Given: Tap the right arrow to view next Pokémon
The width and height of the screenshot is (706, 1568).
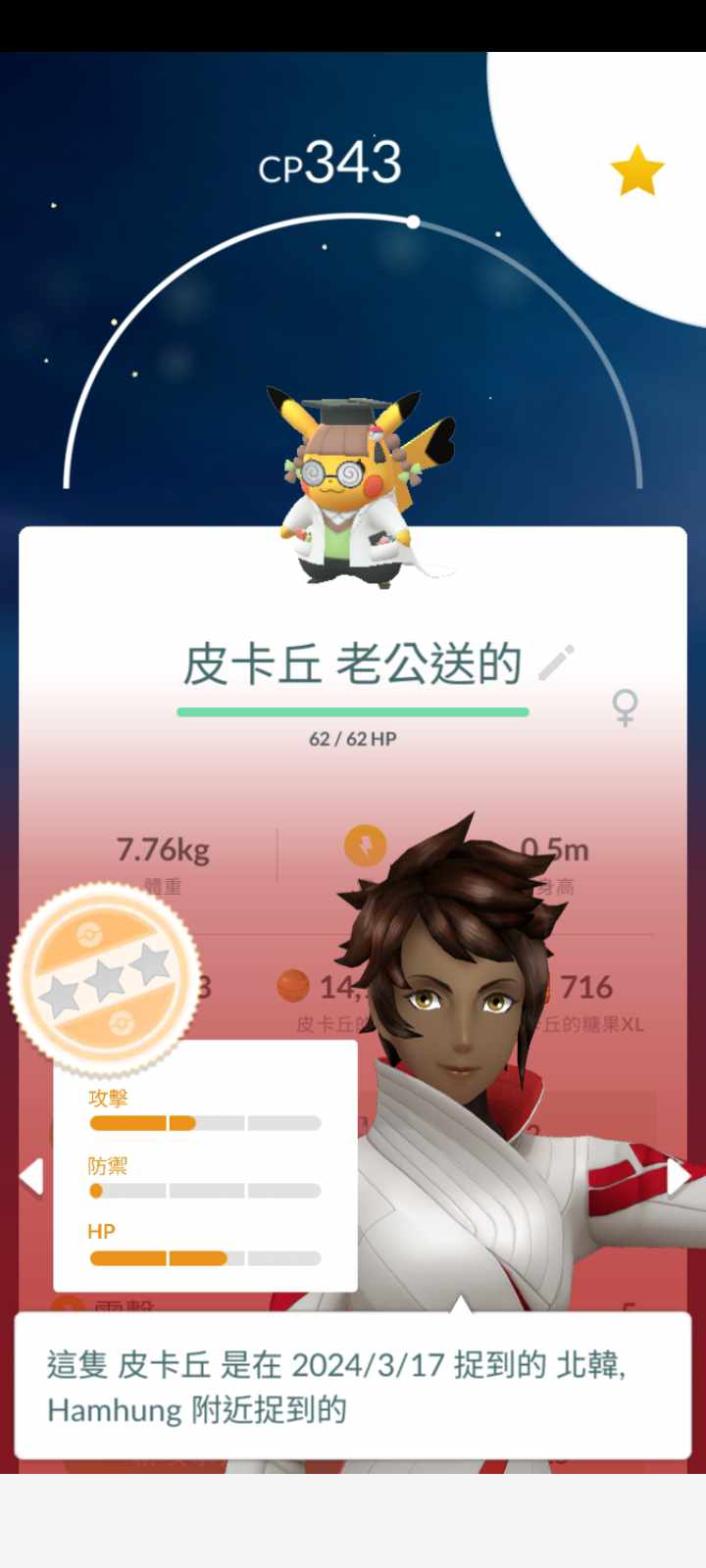Looking at the screenshot, I should pyautogui.click(x=677, y=1177).
